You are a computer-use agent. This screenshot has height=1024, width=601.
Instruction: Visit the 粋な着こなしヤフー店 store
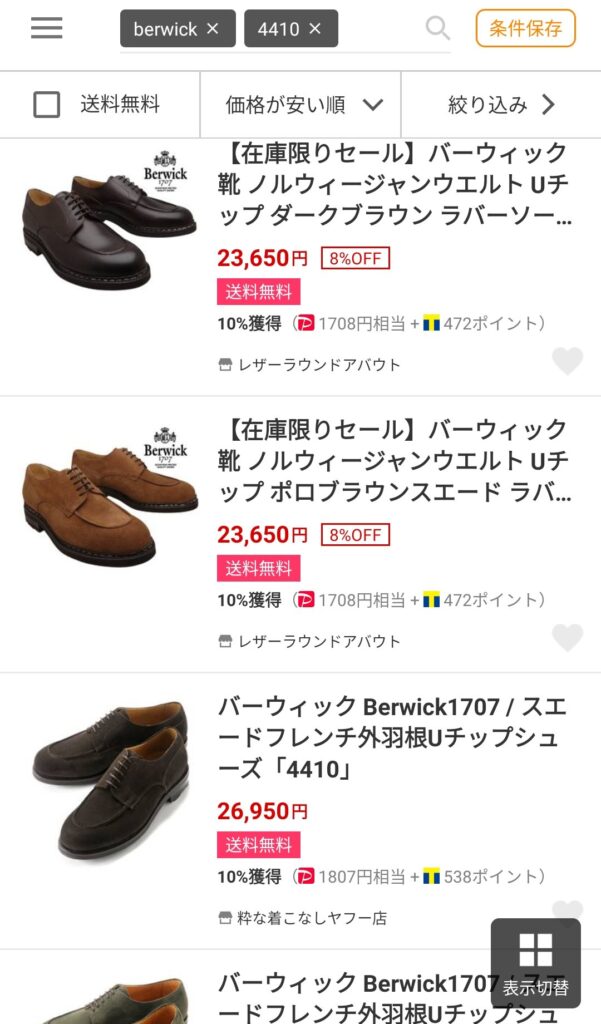[311, 917]
